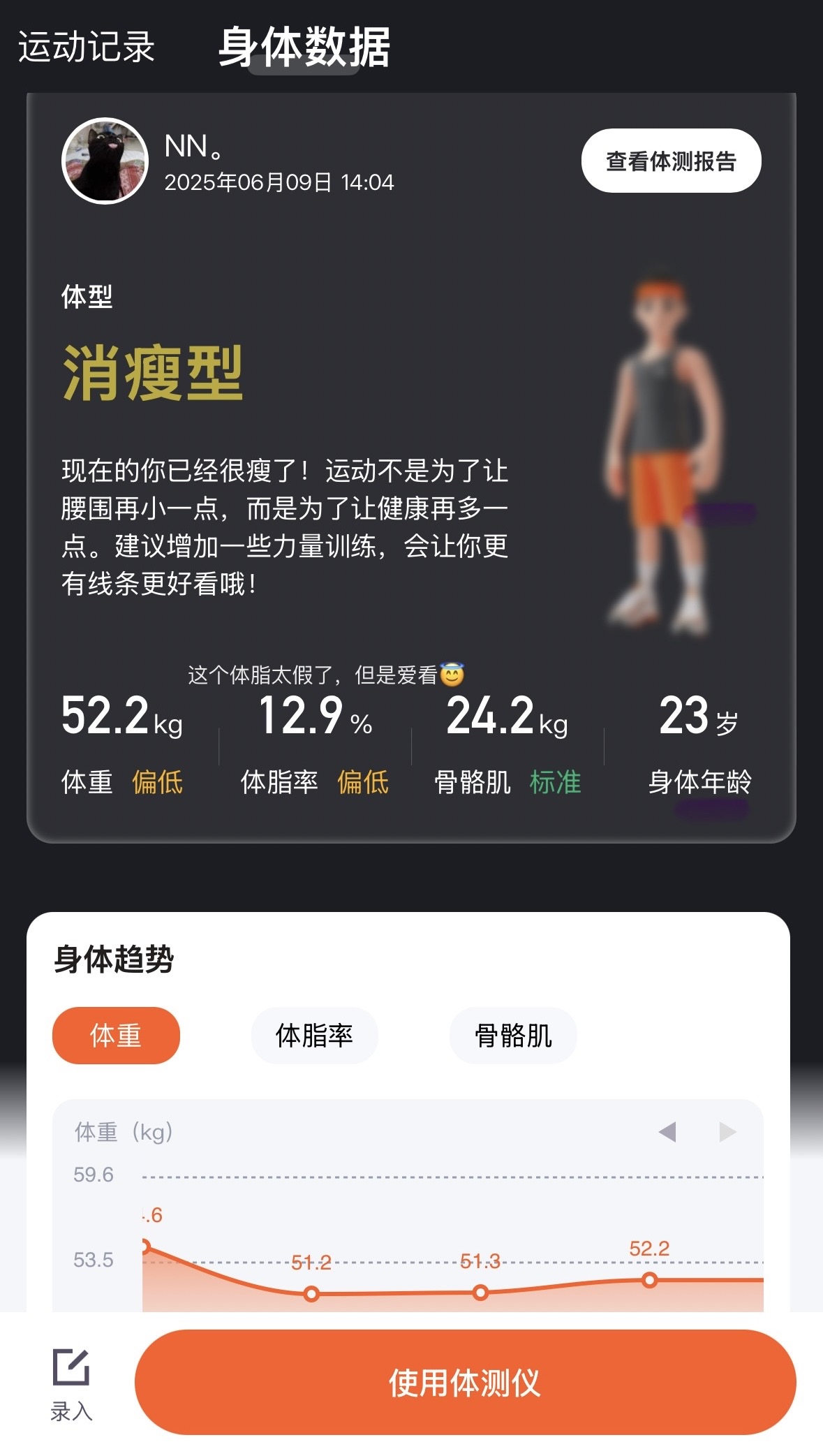Select the 体重 trend chip
The width and height of the screenshot is (823, 1456).
pyautogui.click(x=116, y=1035)
